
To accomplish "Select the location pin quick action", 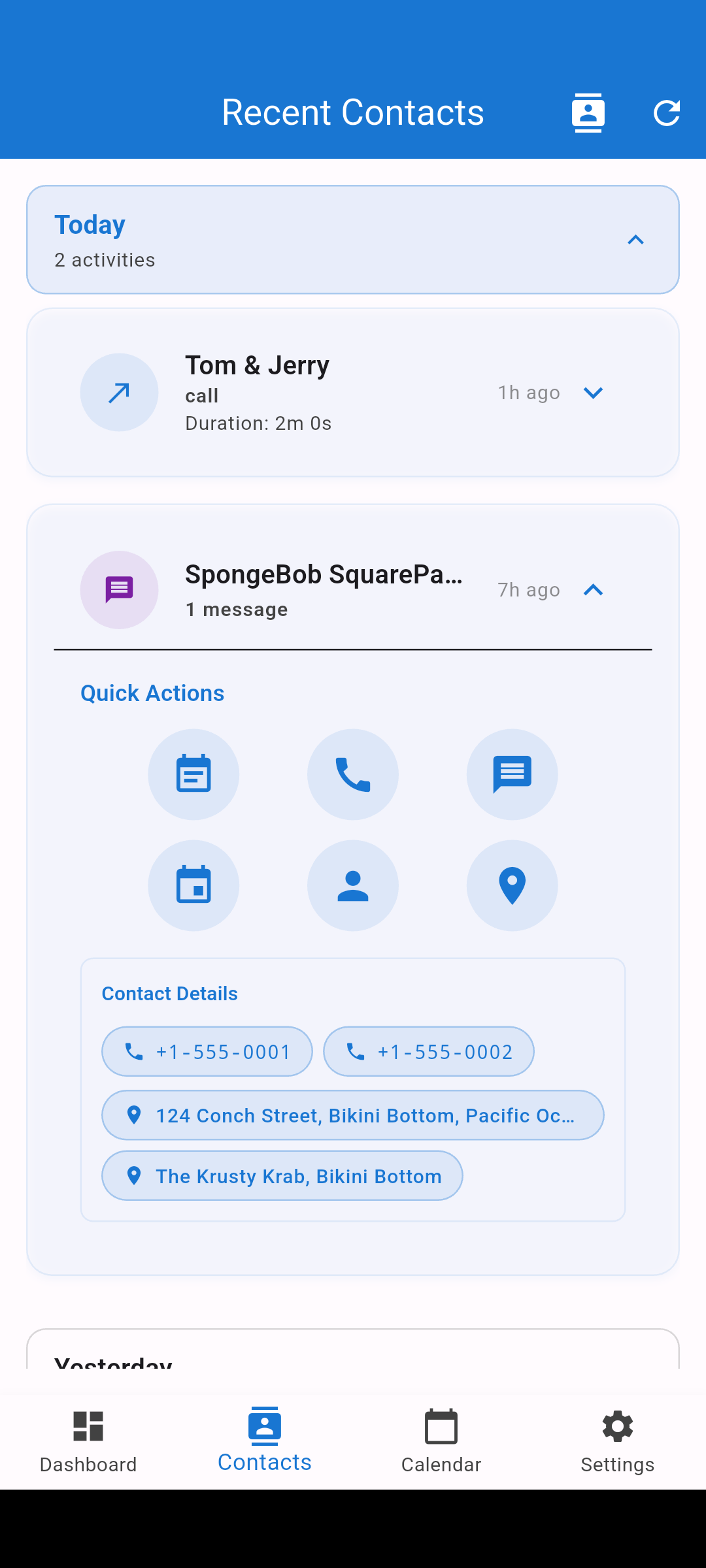I will [x=513, y=885].
